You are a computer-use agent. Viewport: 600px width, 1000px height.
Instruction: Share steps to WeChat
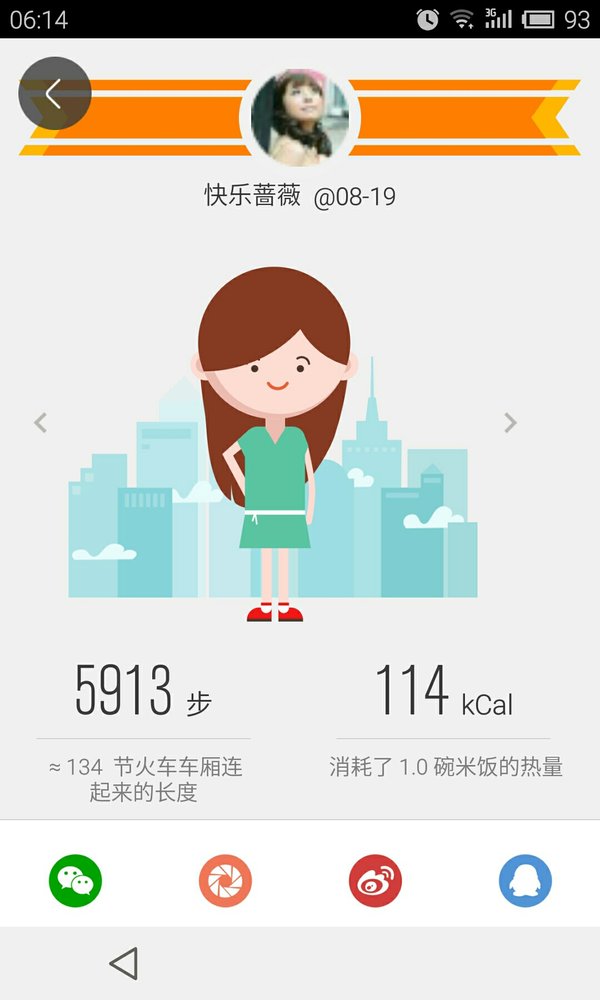point(75,881)
